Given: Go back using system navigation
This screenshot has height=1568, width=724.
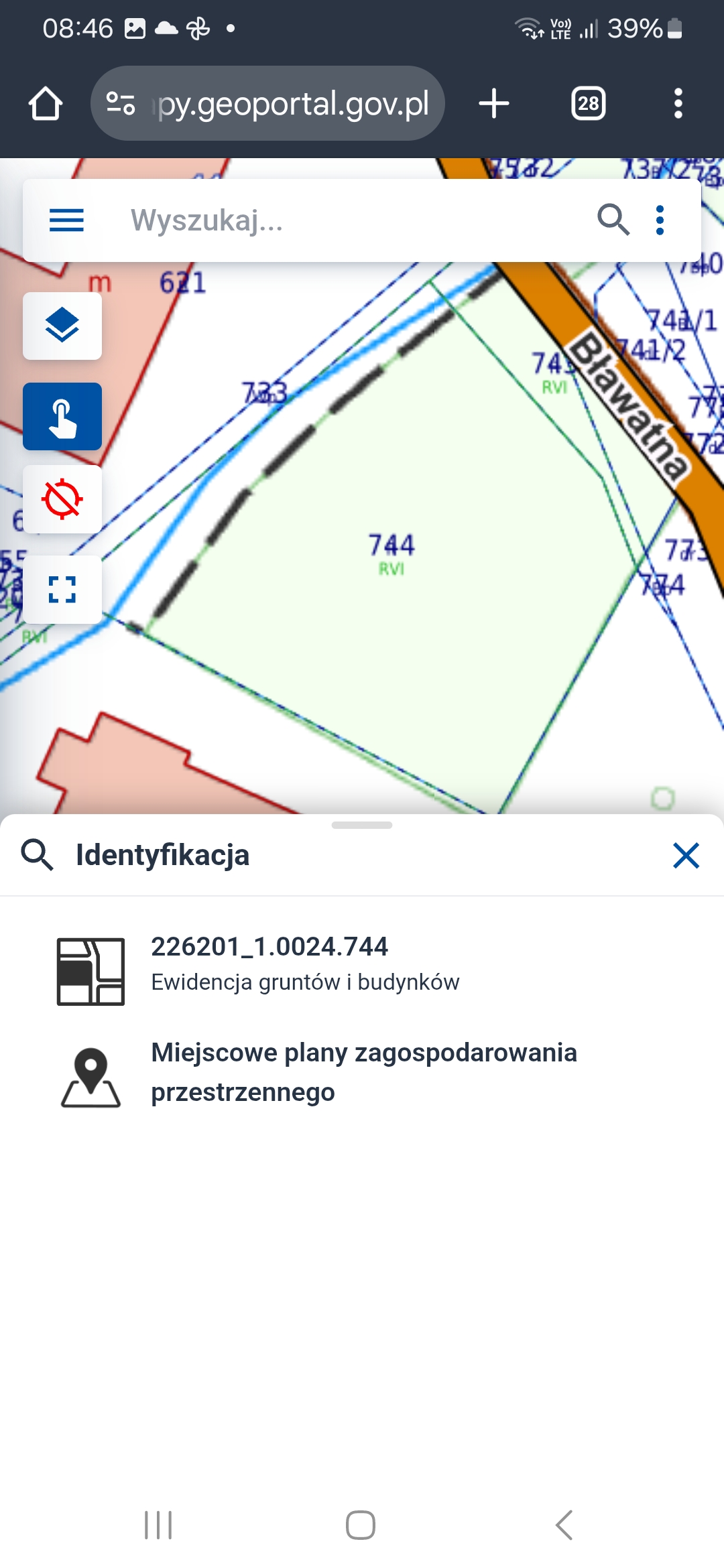Looking at the screenshot, I should pyautogui.click(x=564, y=1525).
